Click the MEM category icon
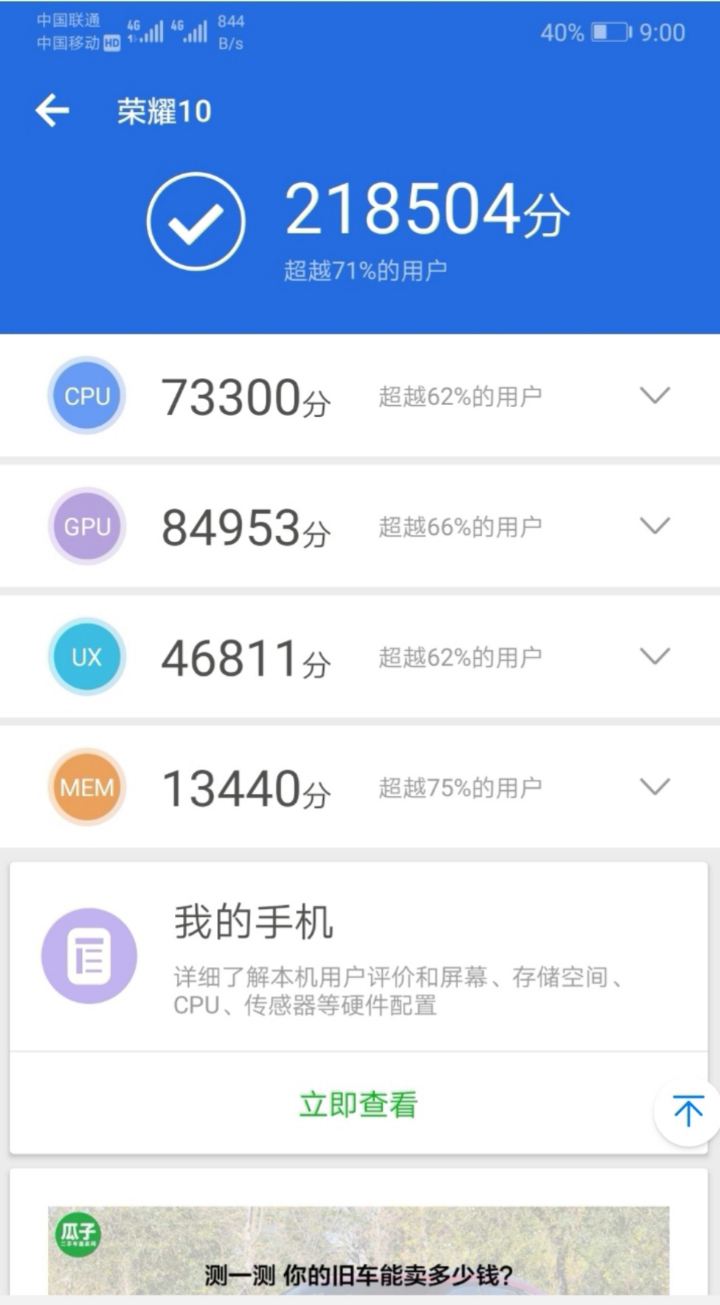This screenshot has width=720, height=1305. 86,787
